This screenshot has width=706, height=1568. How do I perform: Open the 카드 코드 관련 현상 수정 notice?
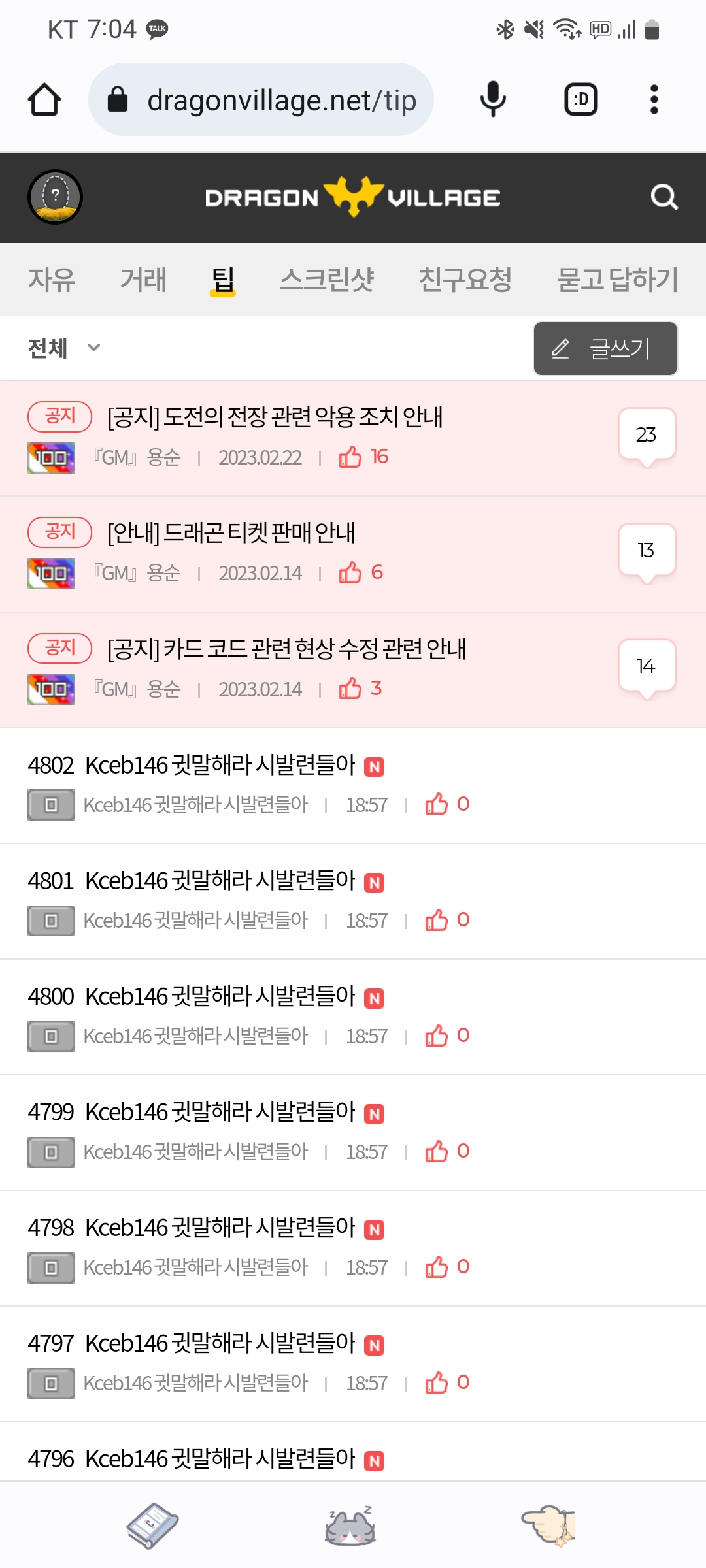coord(287,649)
